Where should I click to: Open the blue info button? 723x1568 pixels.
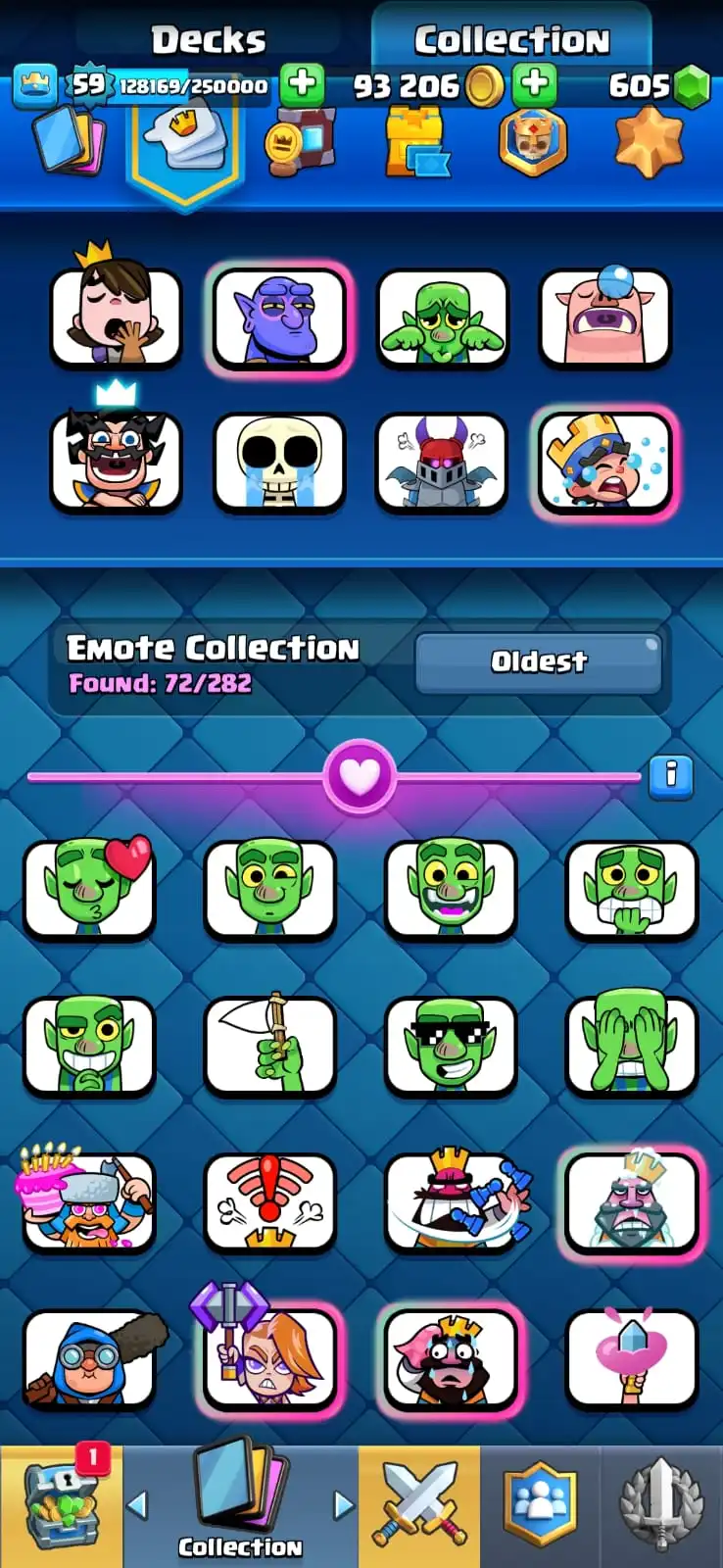pos(671,775)
